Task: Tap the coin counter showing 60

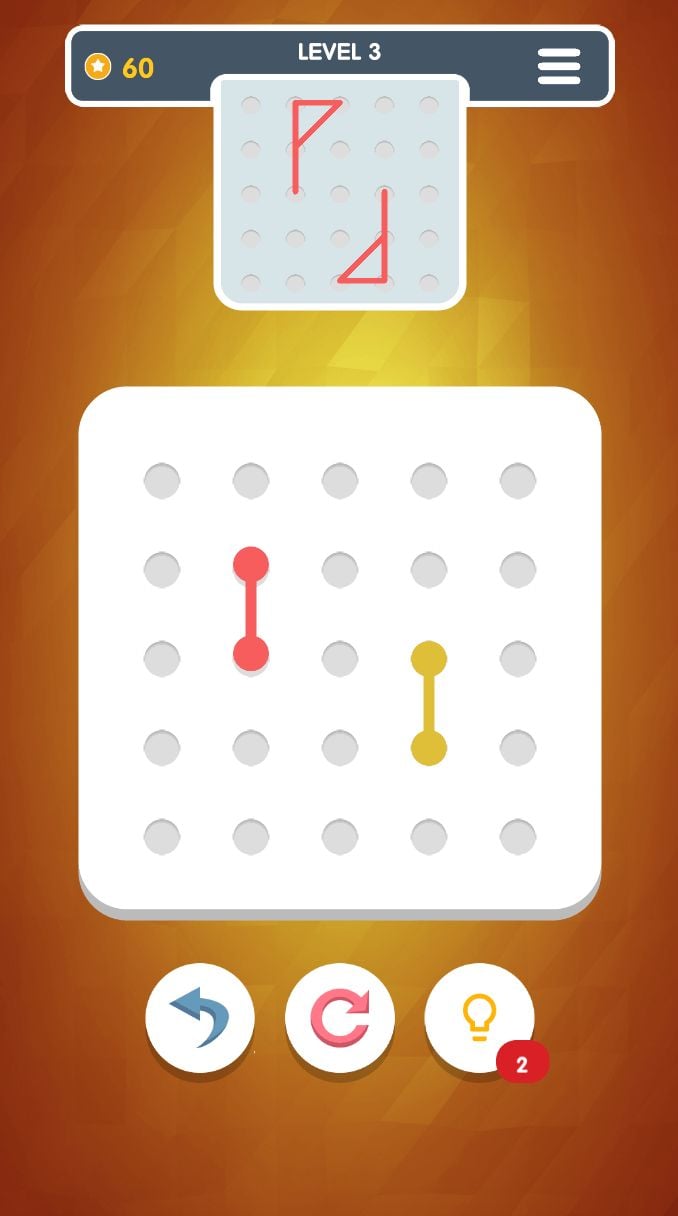Action: point(120,67)
